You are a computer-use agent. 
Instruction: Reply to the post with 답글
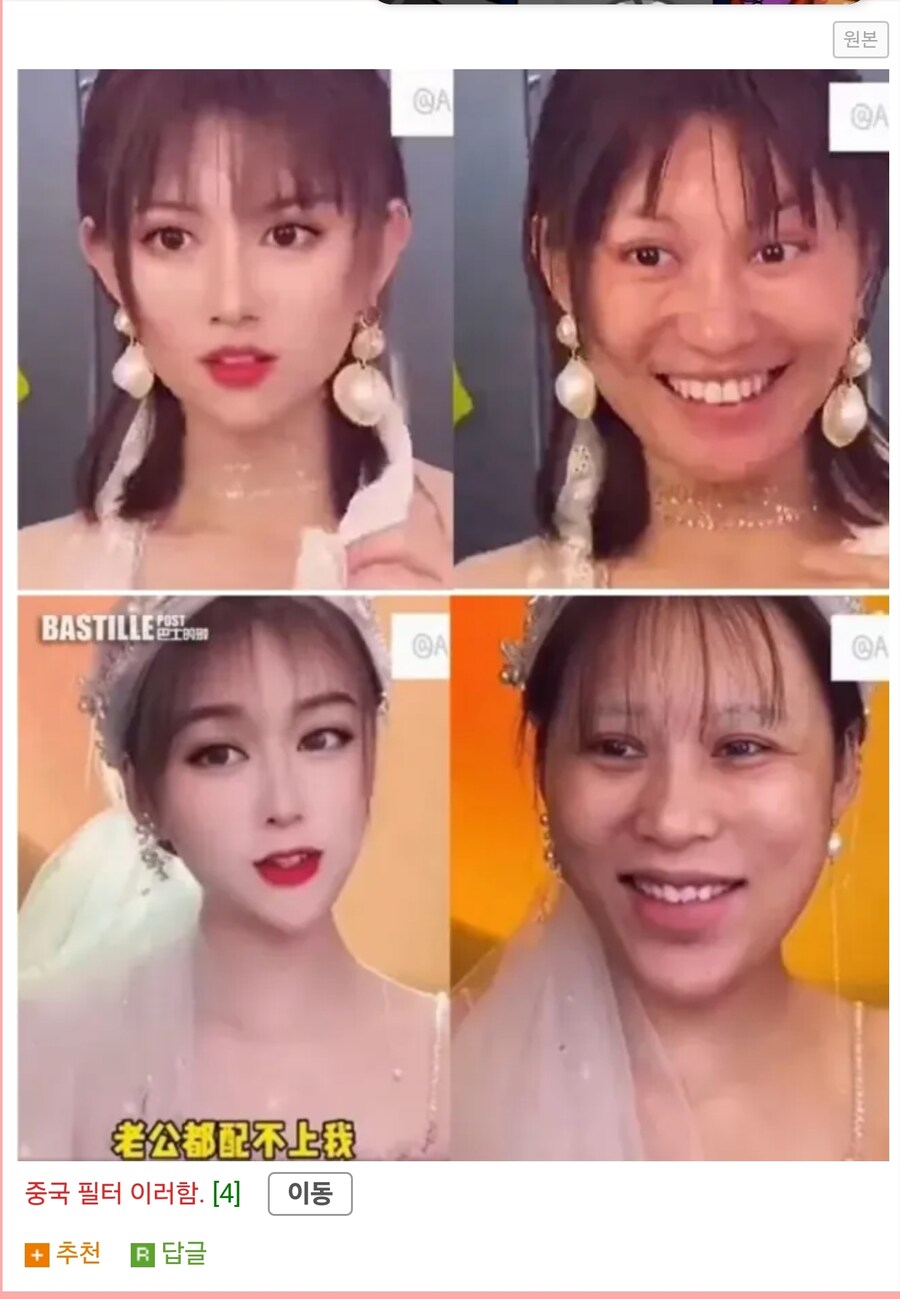coord(169,1254)
